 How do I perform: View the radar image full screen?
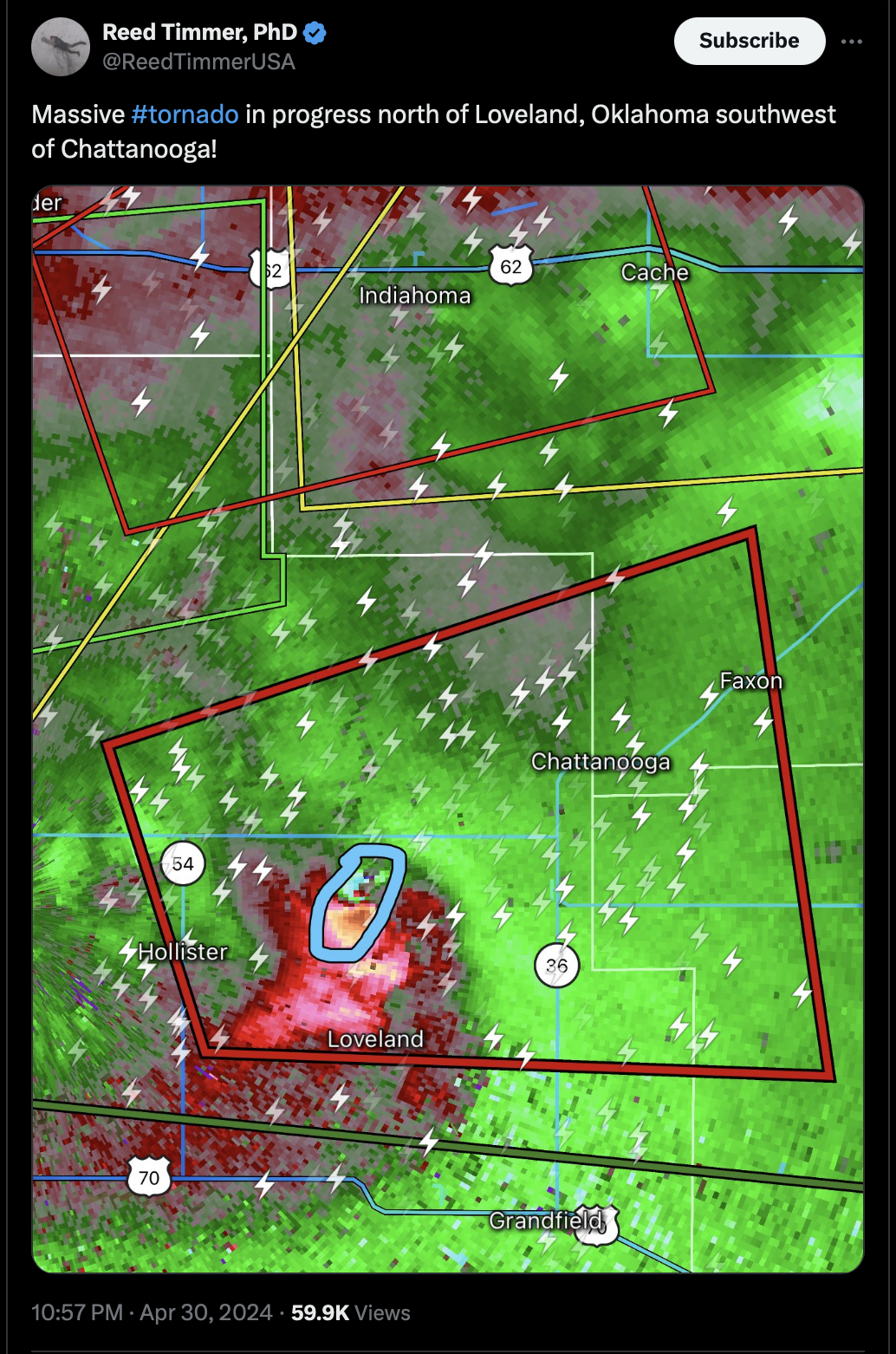(x=448, y=728)
